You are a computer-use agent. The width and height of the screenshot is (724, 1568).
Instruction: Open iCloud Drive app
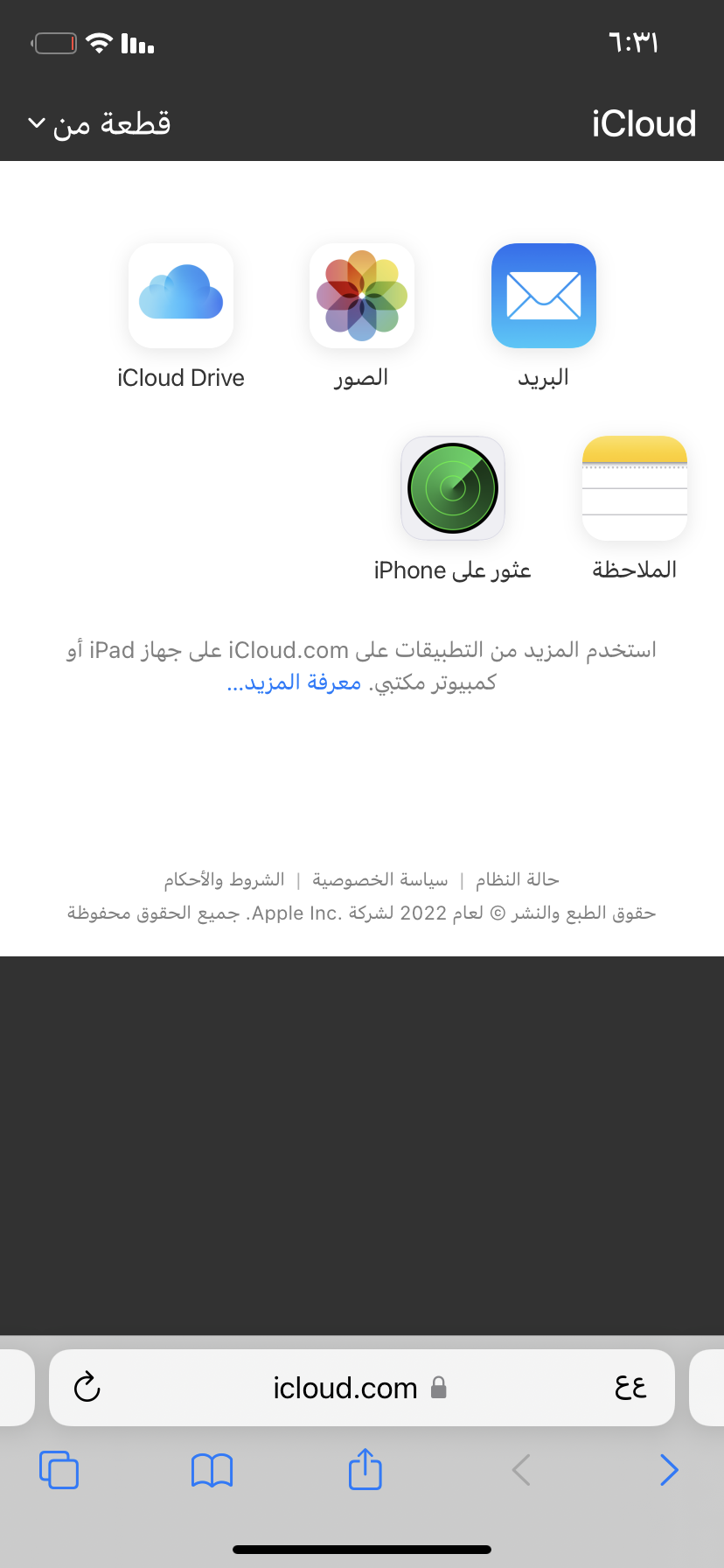pos(181,296)
